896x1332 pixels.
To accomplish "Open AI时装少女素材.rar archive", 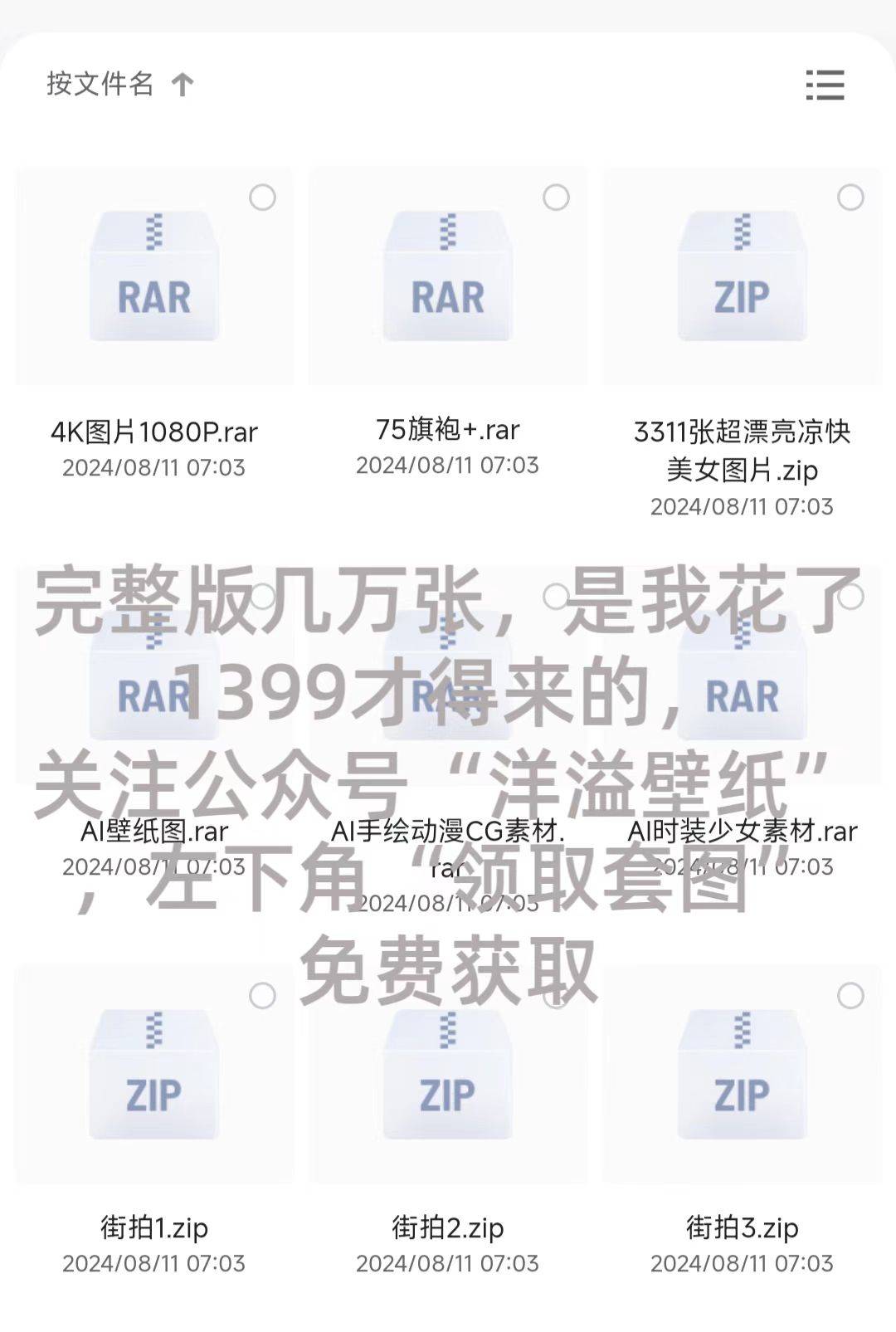I will [x=742, y=676].
